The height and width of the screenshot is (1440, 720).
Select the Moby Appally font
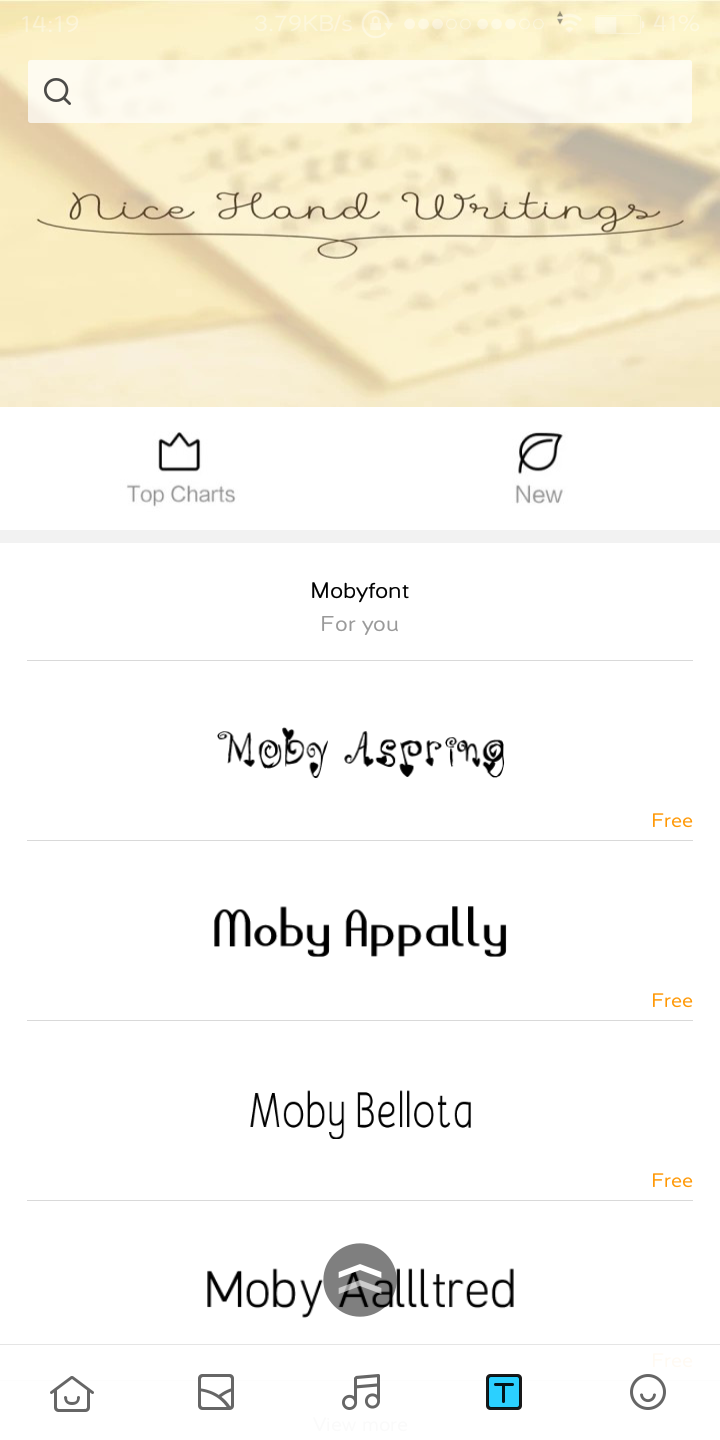(360, 931)
